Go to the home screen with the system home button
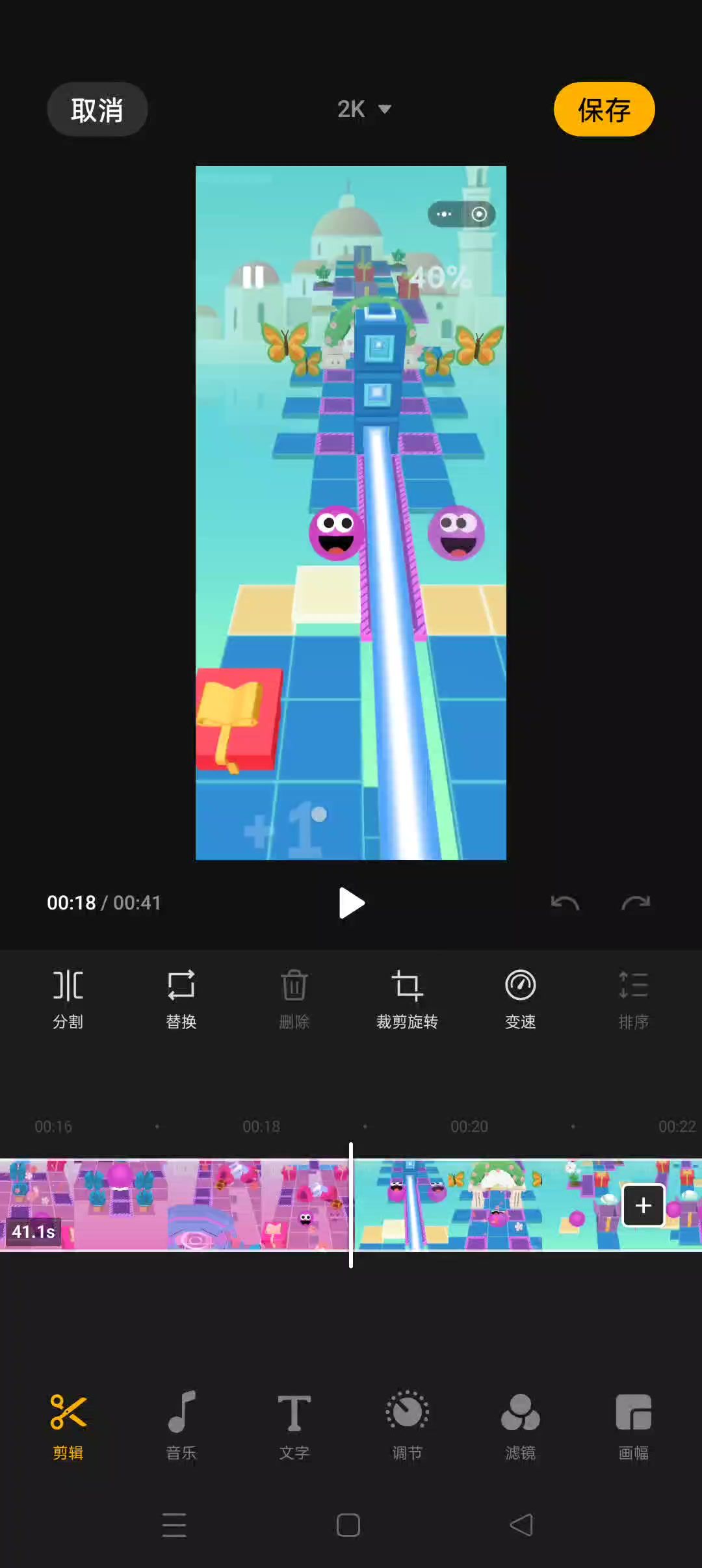 pyautogui.click(x=348, y=1525)
